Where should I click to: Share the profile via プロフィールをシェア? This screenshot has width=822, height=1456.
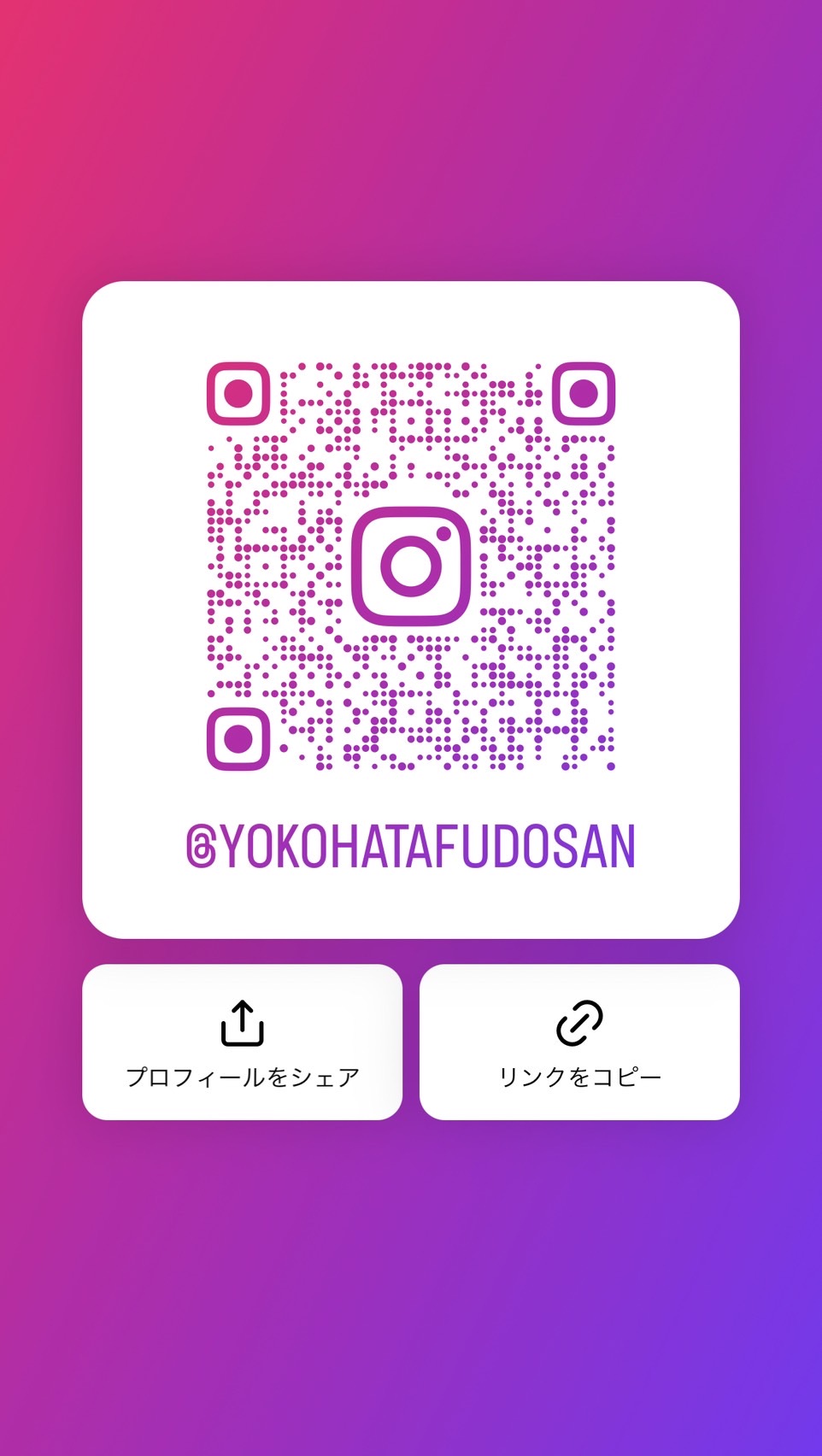click(242, 1042)
